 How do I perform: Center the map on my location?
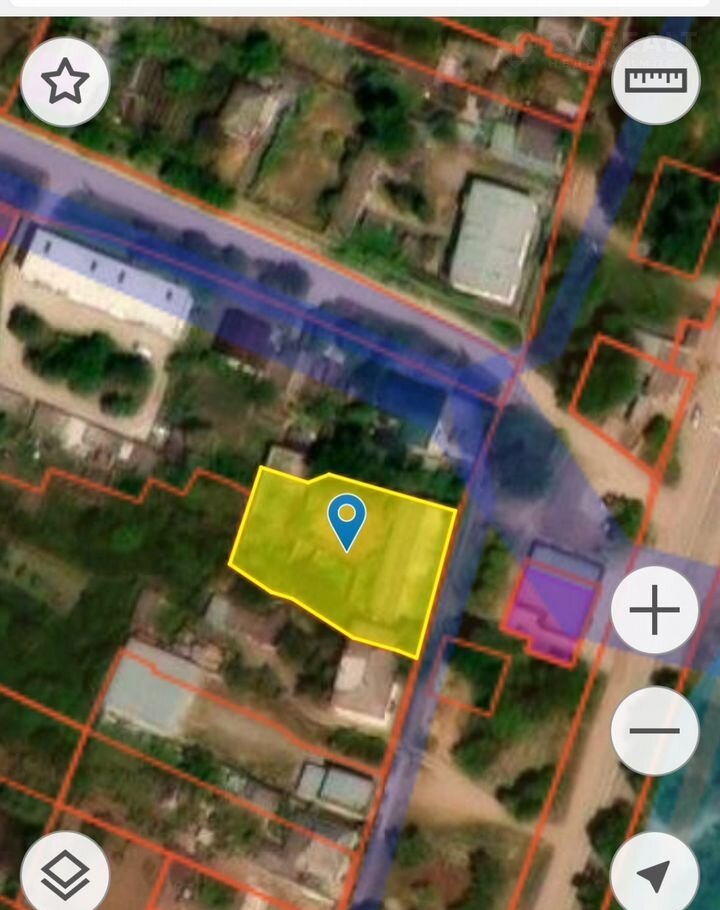coord(655,875)
